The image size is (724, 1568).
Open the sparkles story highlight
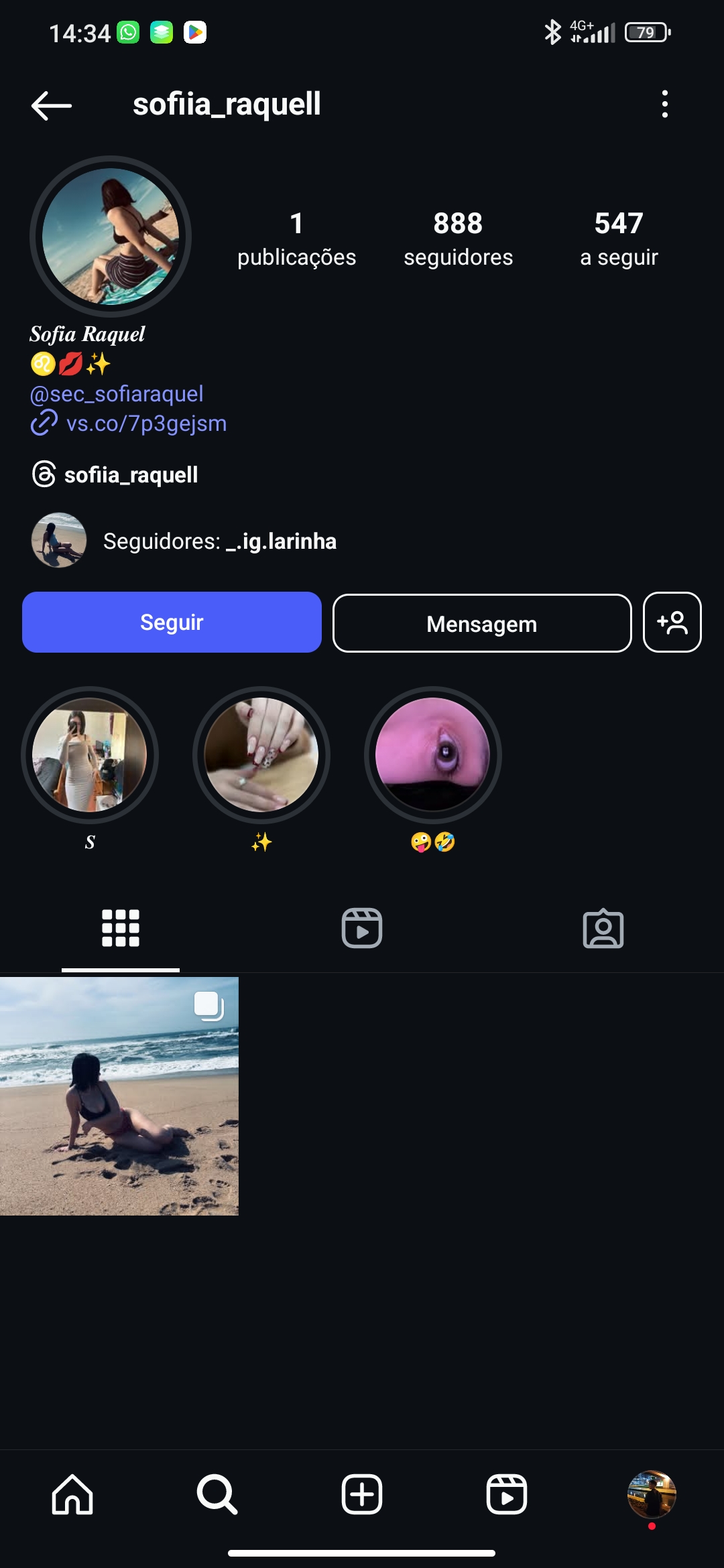[x=261, y=755]
